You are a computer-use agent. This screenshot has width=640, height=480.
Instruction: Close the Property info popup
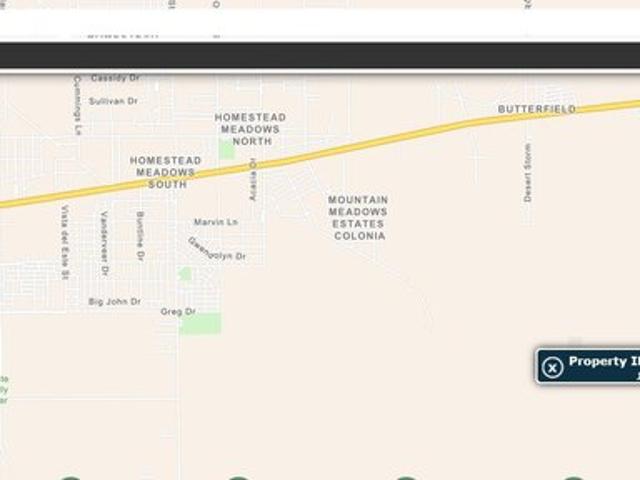point(553,367)
